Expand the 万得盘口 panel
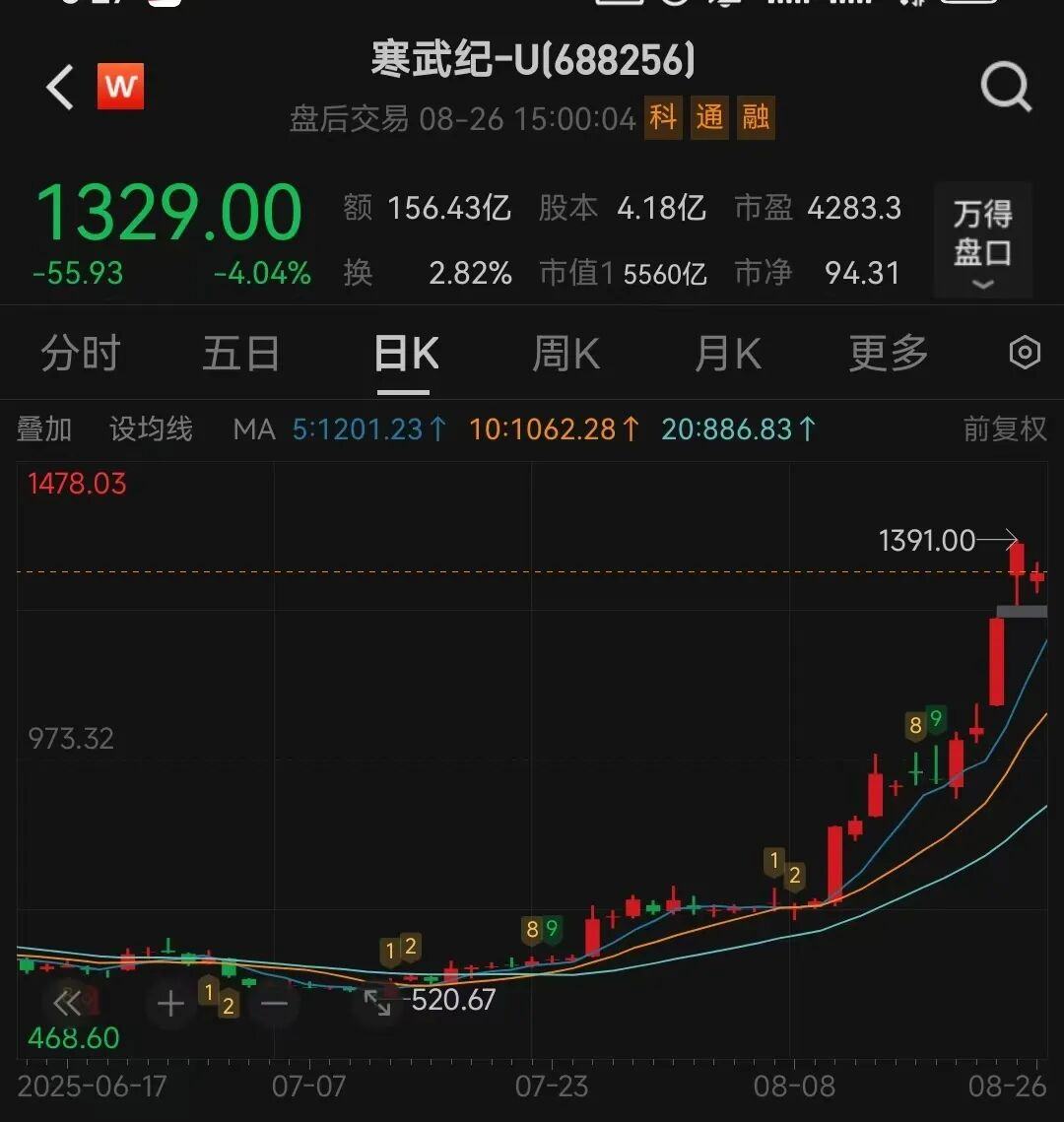The height and width of the screenshot is (1122, 1064). pyautogui.click(x=982, y=239)
